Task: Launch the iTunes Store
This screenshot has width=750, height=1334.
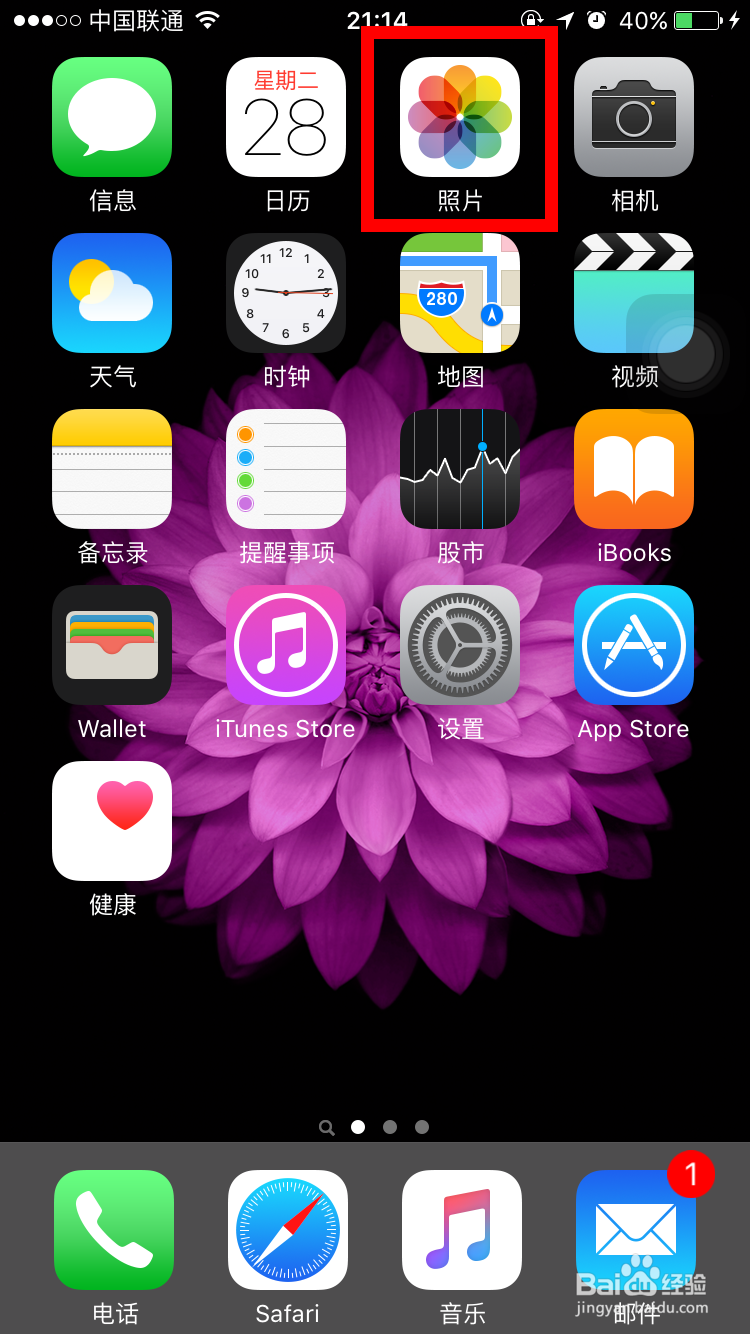Action: coord(286,645)
